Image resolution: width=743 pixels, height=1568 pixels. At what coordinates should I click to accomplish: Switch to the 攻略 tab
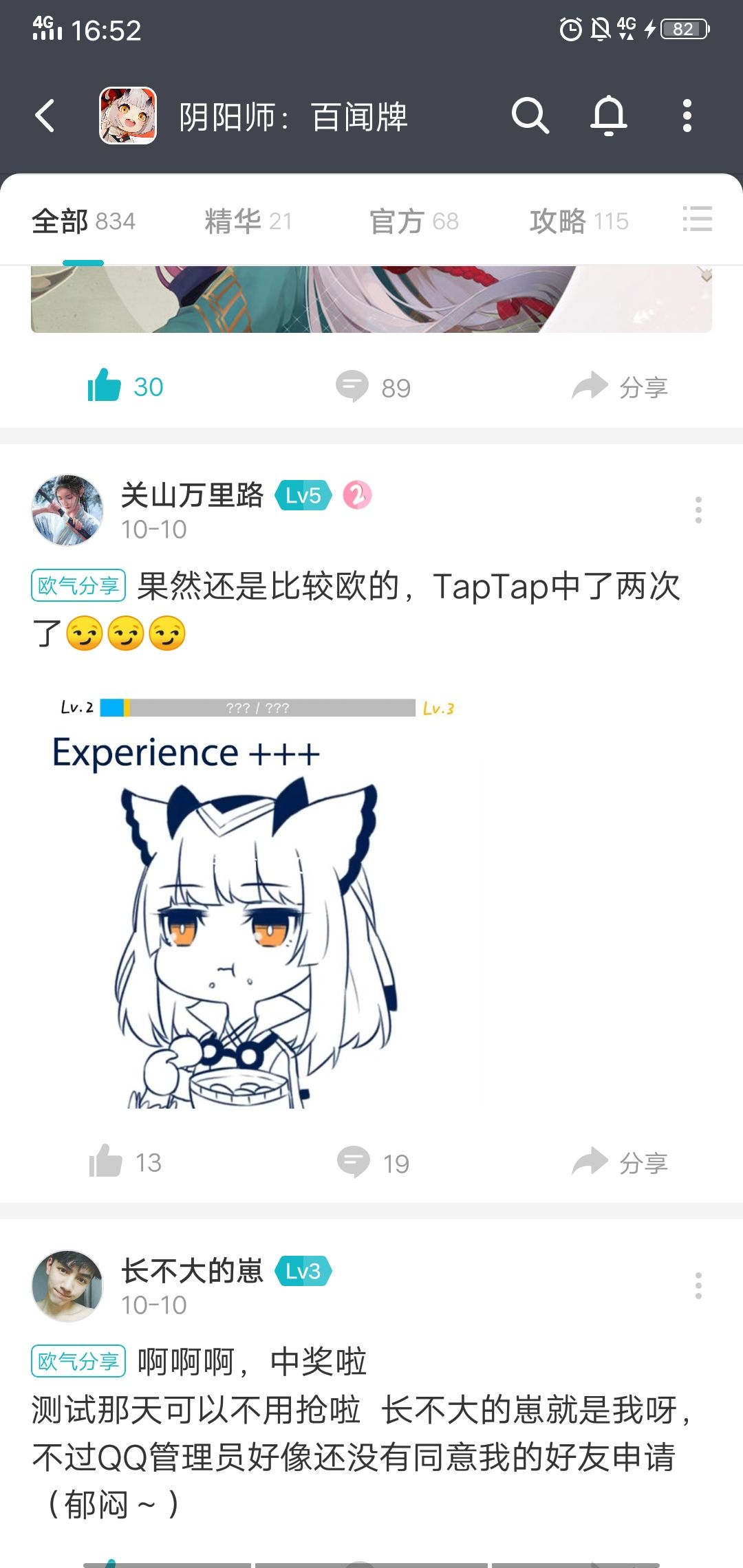pos(579,221)
